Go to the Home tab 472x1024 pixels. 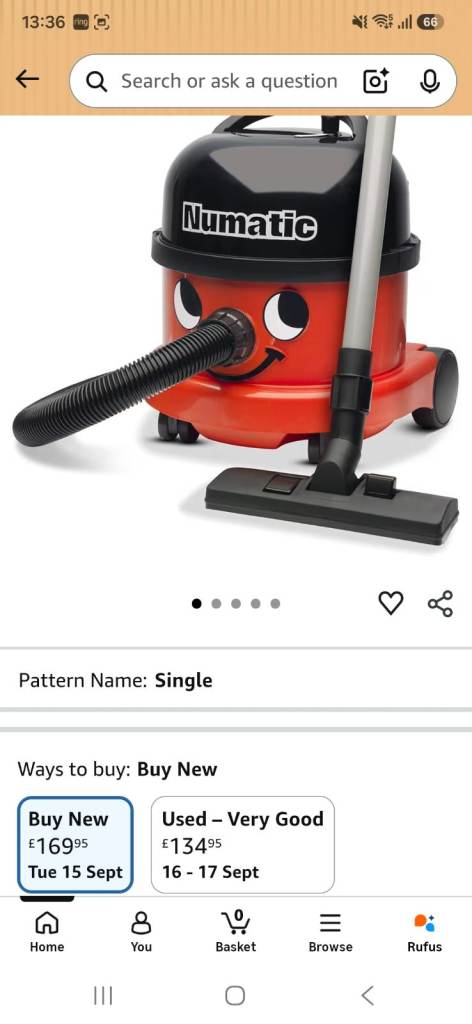point(47,932)
